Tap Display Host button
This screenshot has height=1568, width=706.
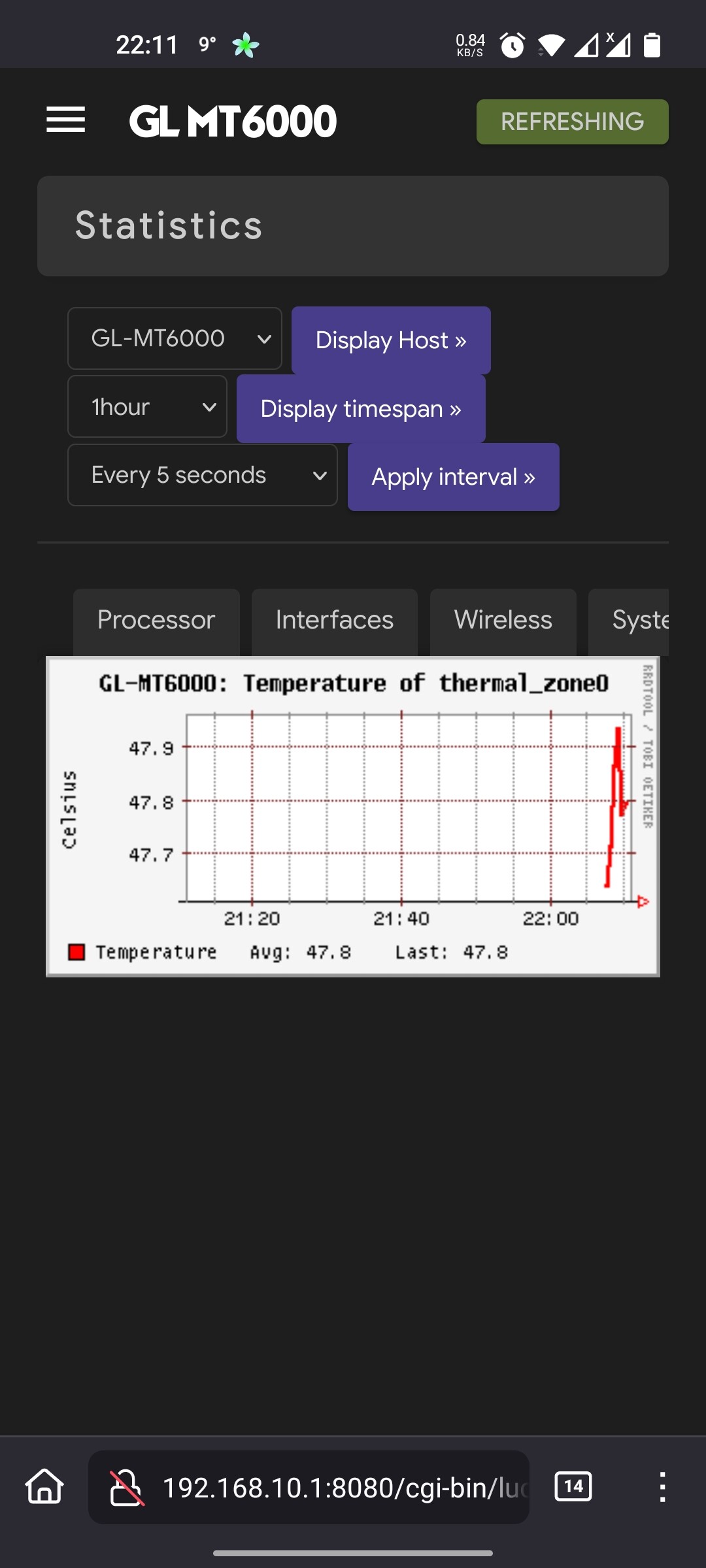[391, 340]
